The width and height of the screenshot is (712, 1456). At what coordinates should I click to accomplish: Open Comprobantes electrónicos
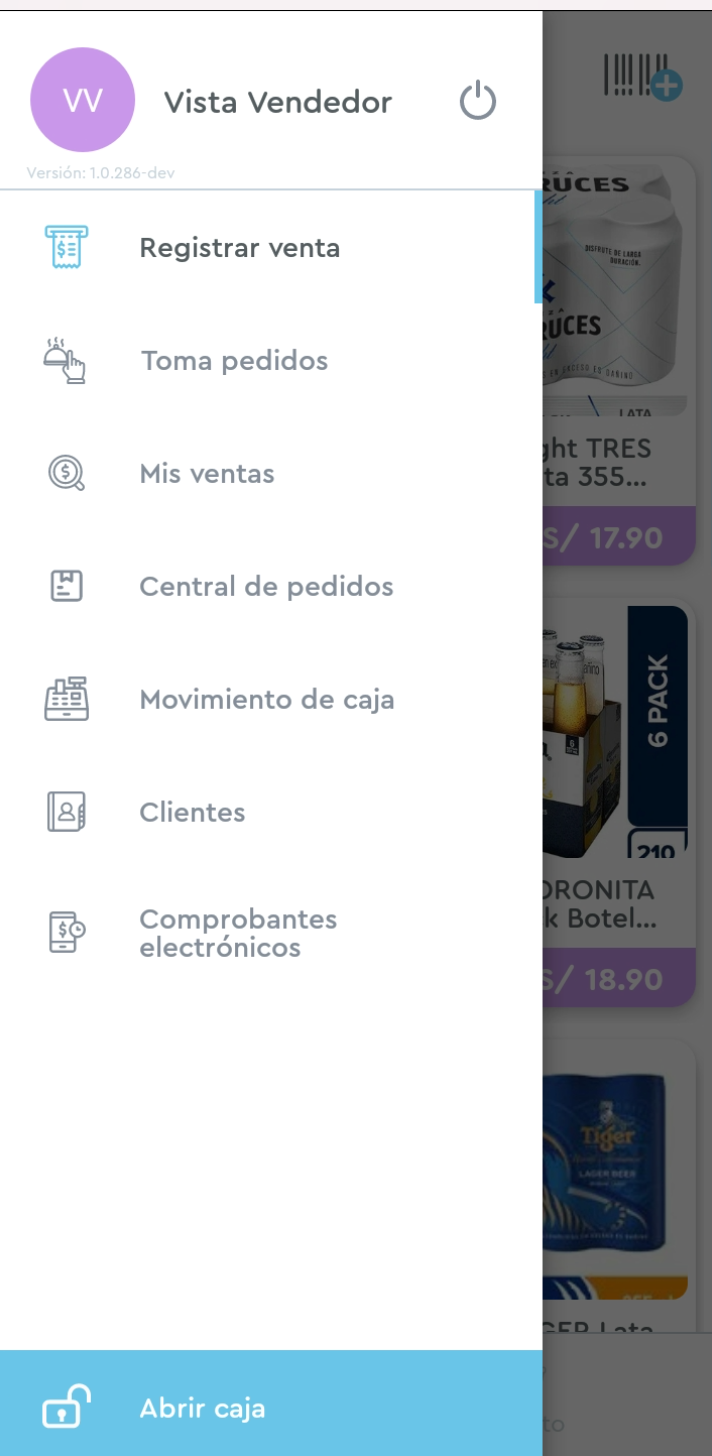tap(238, 933)
